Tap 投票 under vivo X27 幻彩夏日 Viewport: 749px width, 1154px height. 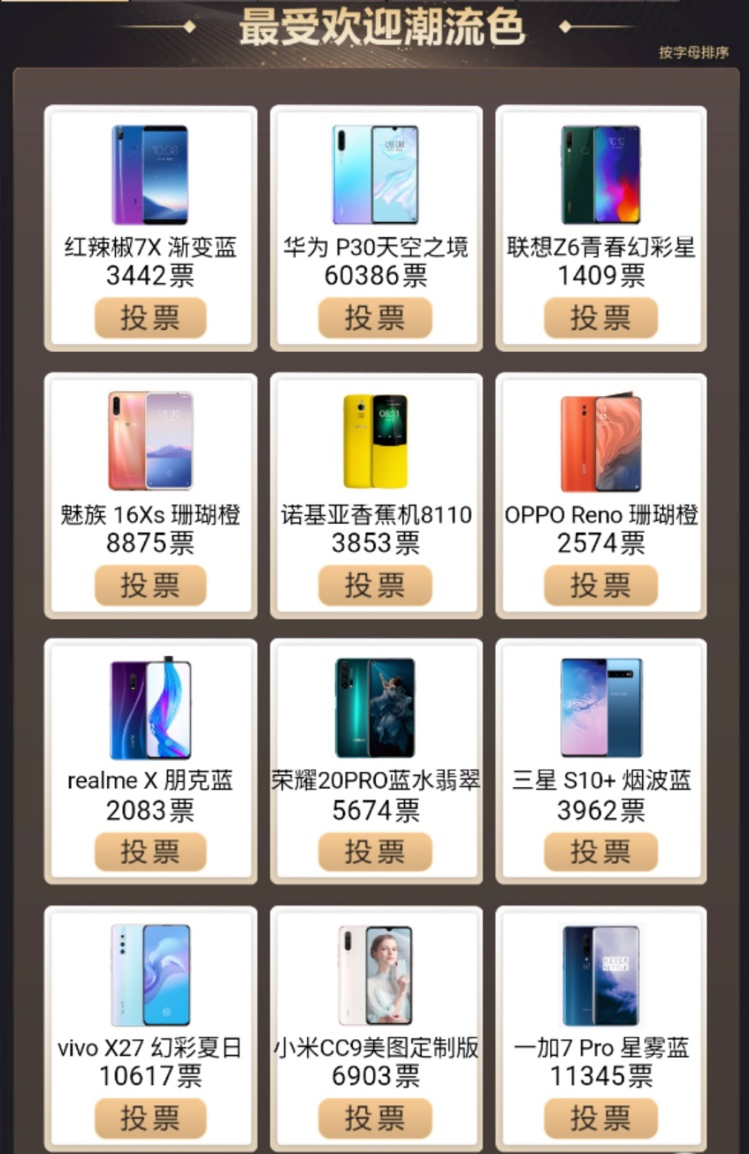pyautogui.click(x=150, y=1118)
